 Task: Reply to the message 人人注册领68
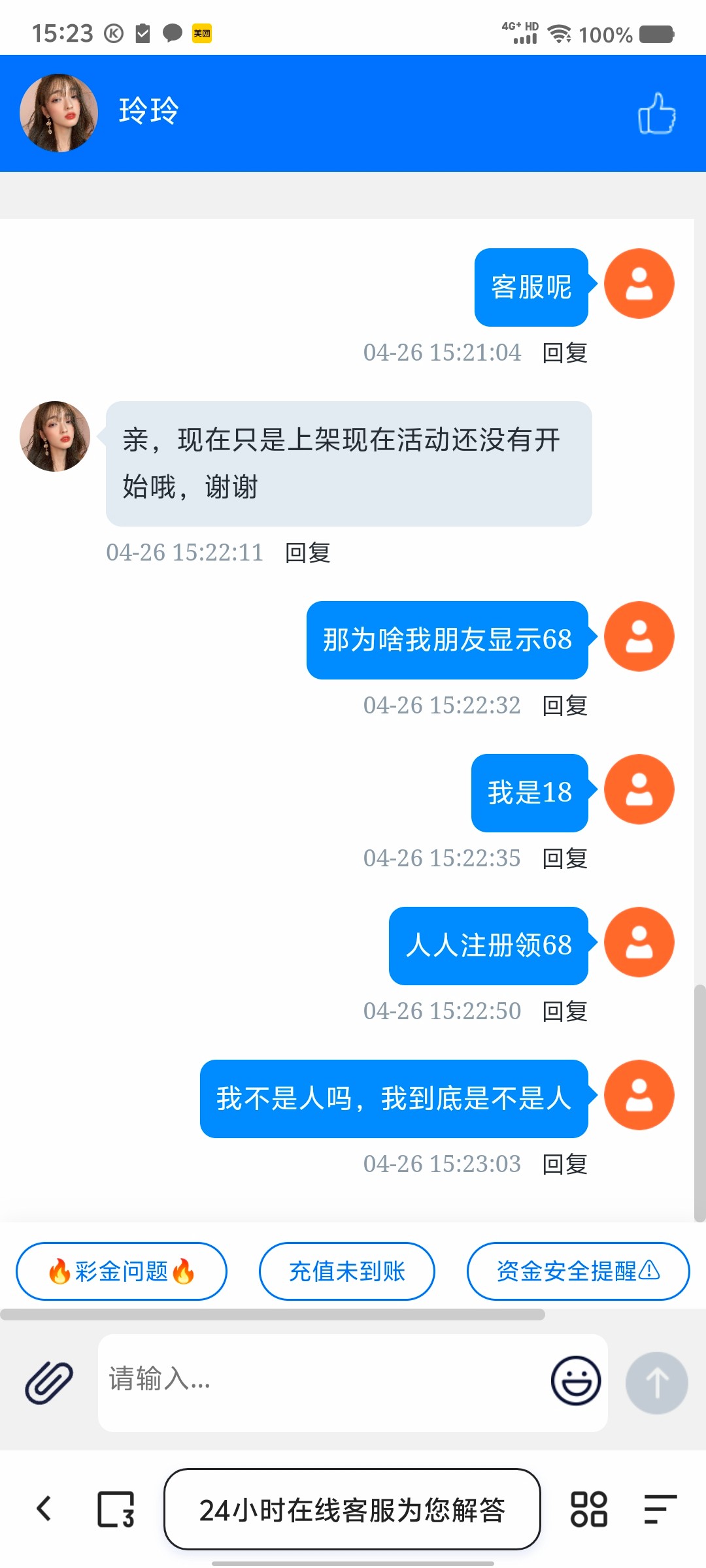tap(565, 1011)
